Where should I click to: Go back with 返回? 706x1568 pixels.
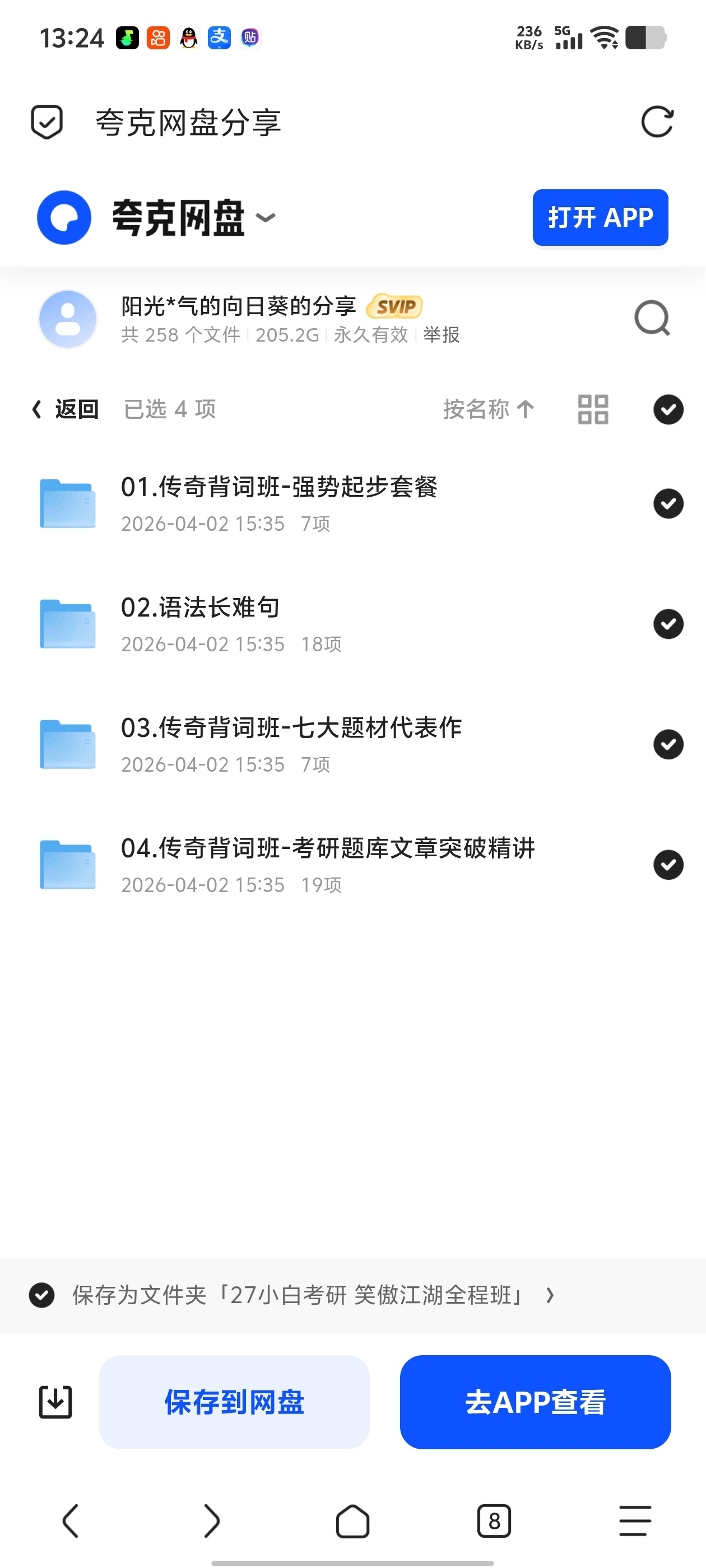(x=66, y=409)
